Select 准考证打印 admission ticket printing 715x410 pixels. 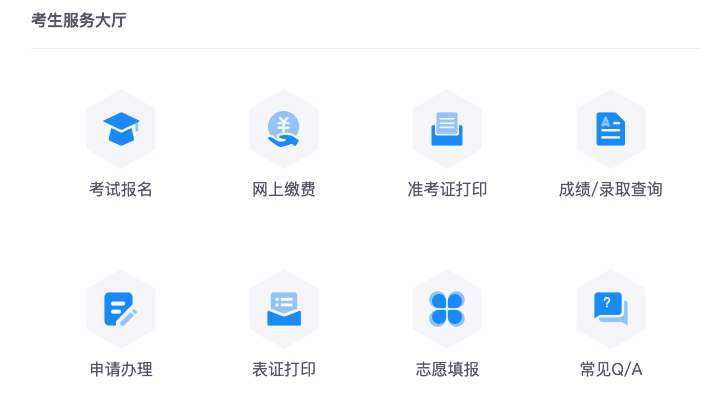[447, 130]
